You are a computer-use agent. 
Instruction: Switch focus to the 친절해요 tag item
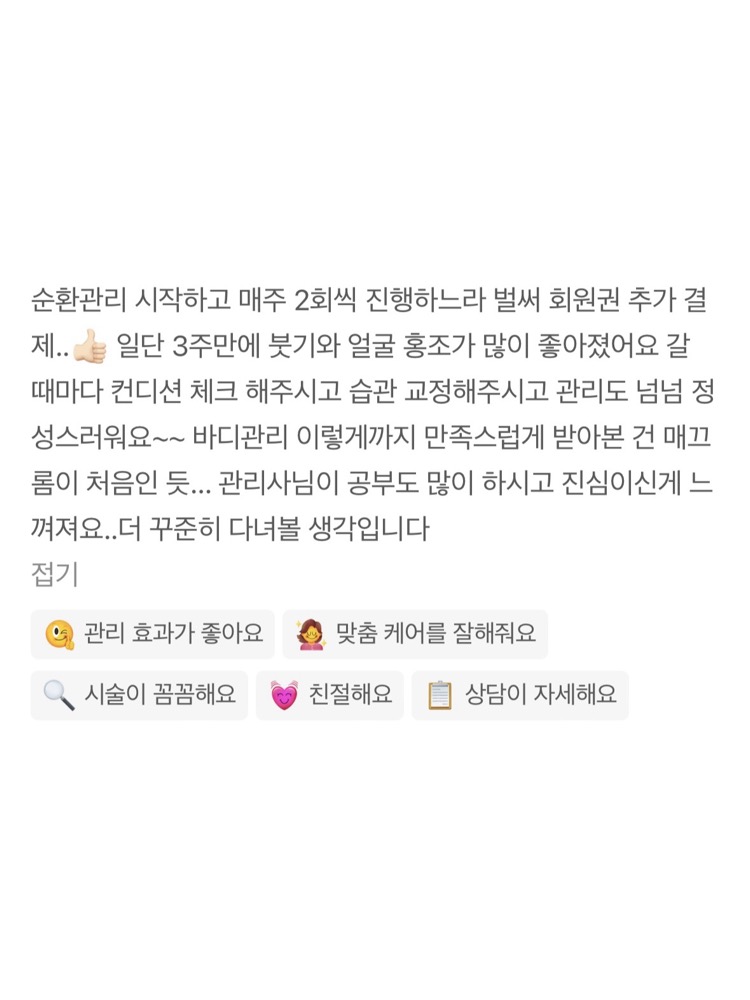(331, 695)
